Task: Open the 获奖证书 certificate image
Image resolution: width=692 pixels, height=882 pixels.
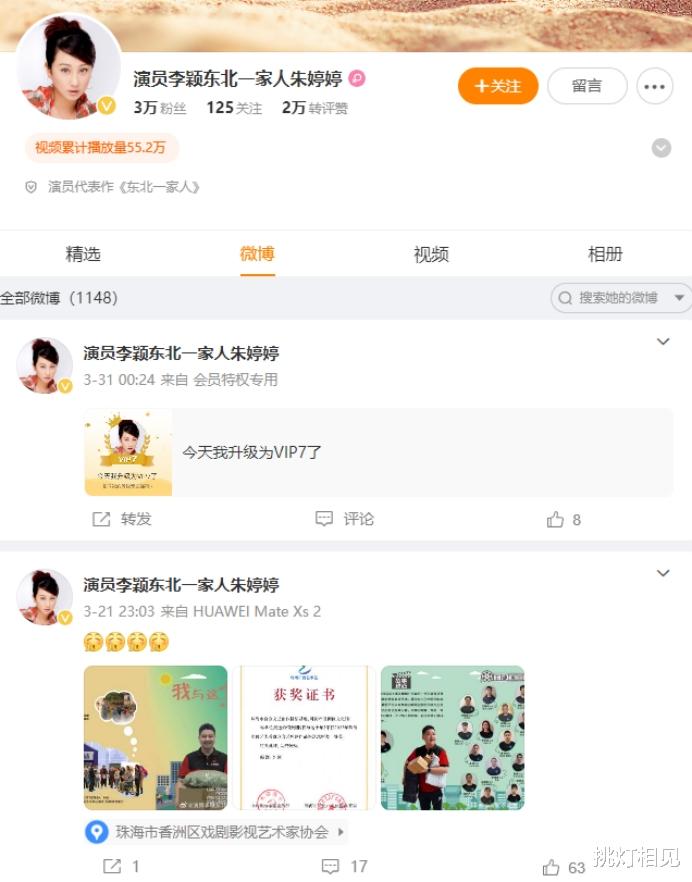Action: click(304, 738)
